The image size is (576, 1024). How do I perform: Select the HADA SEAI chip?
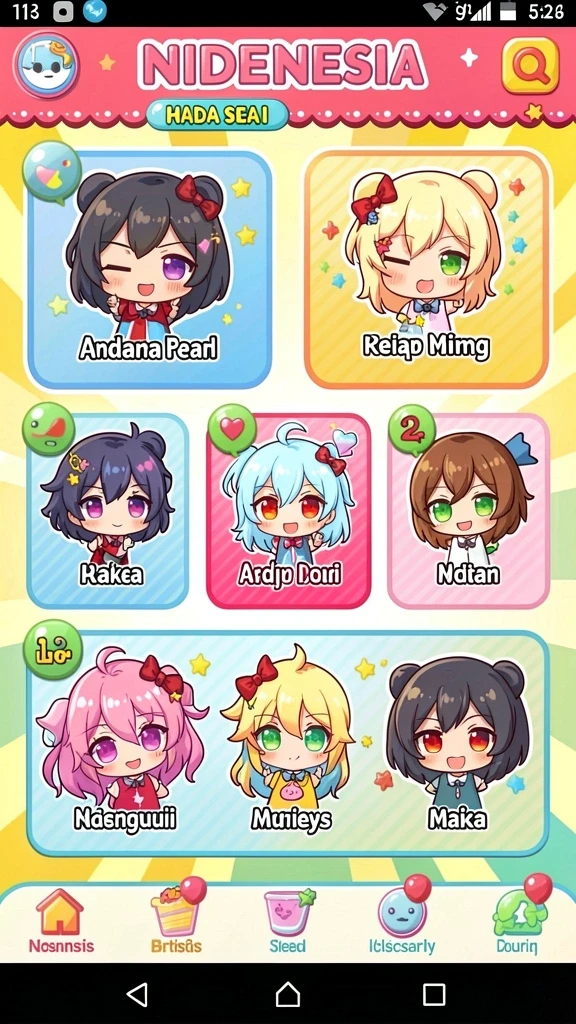217,116
